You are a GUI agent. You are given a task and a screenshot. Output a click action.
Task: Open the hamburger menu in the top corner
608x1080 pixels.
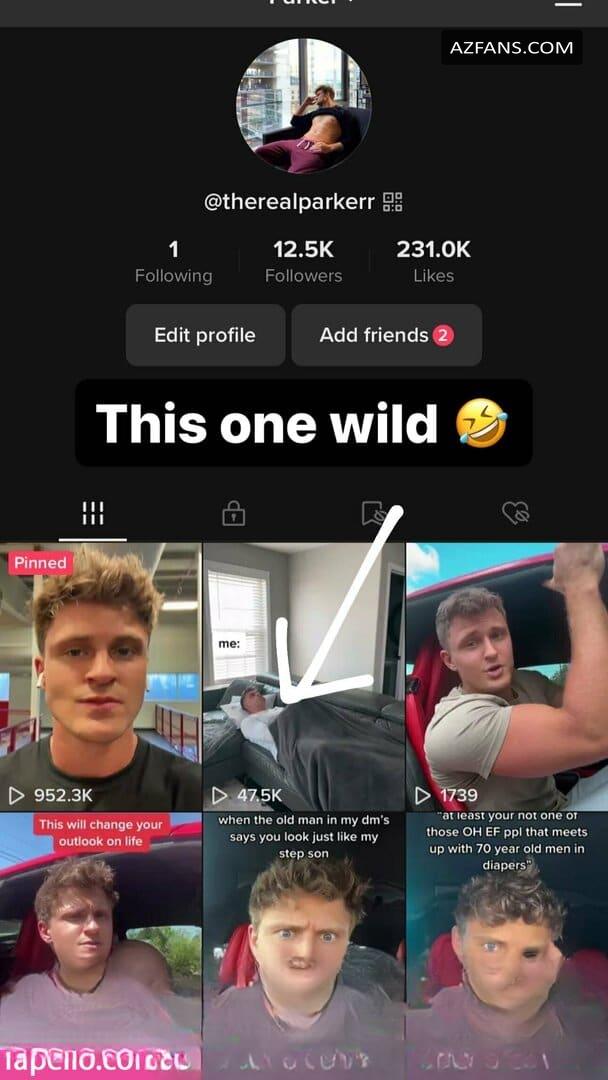point(569,3)
